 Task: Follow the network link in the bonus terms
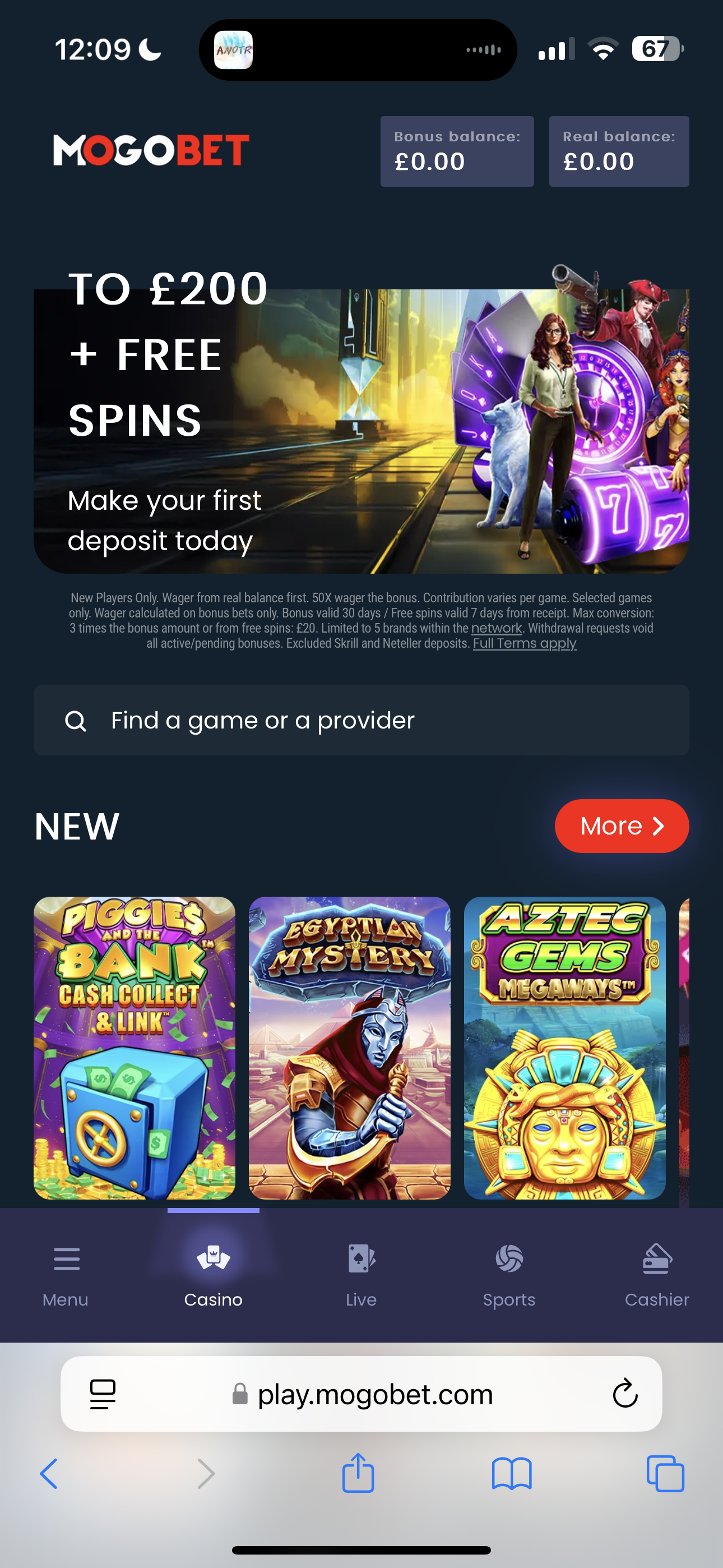[497, 628]
